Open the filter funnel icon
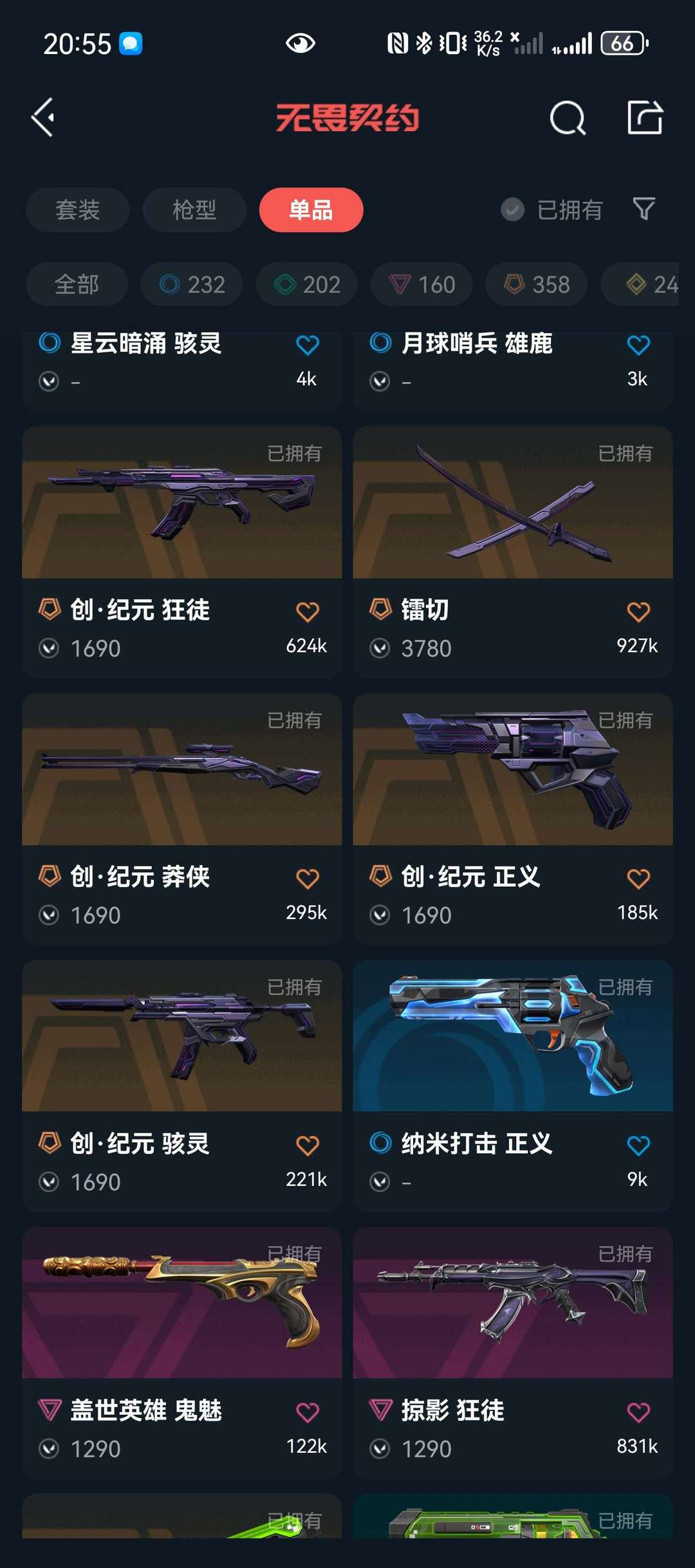Screen dimensions: 695x1568 tap(644, 209)
